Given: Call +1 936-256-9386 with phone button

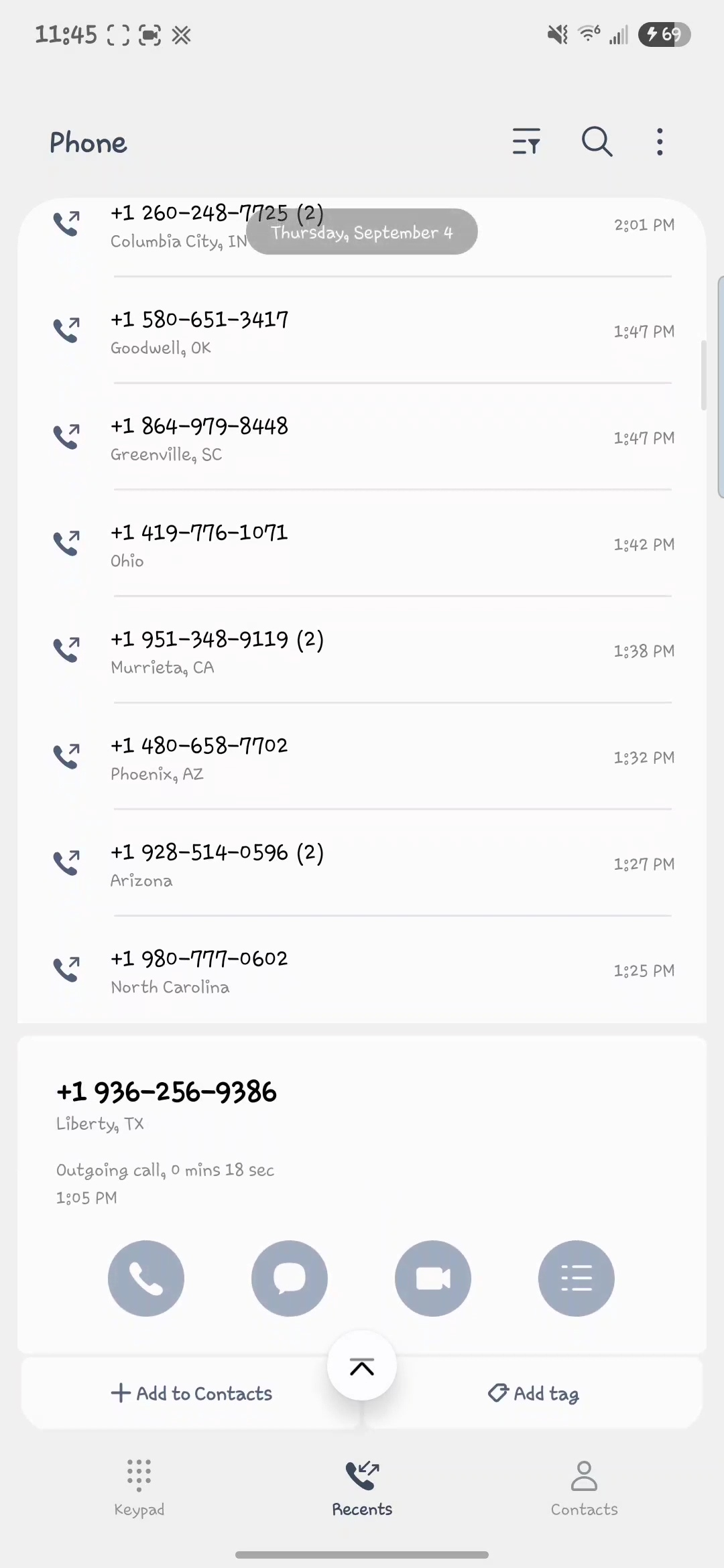Looking at the screenshot, I should point(146,1279).
